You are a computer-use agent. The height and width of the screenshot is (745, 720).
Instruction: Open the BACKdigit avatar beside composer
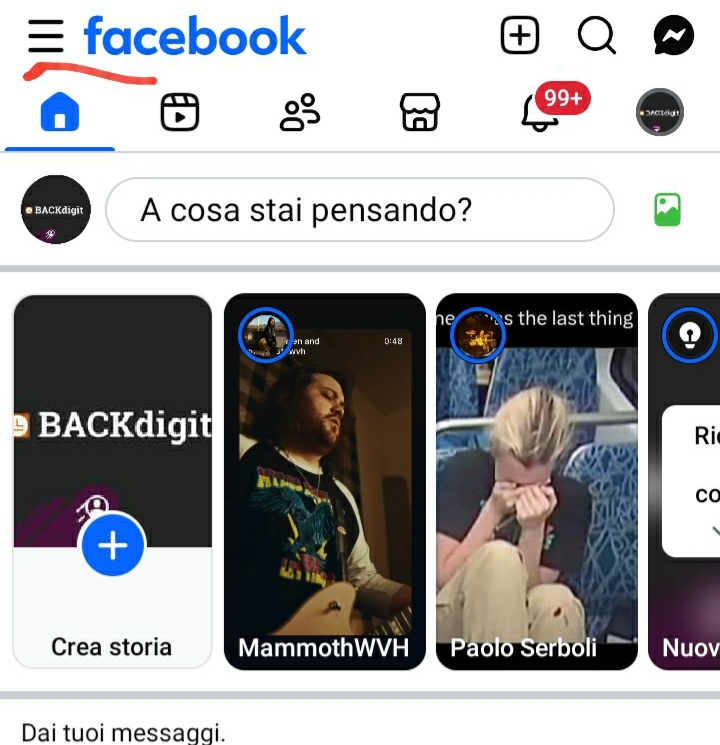click(x=56, y=210)
